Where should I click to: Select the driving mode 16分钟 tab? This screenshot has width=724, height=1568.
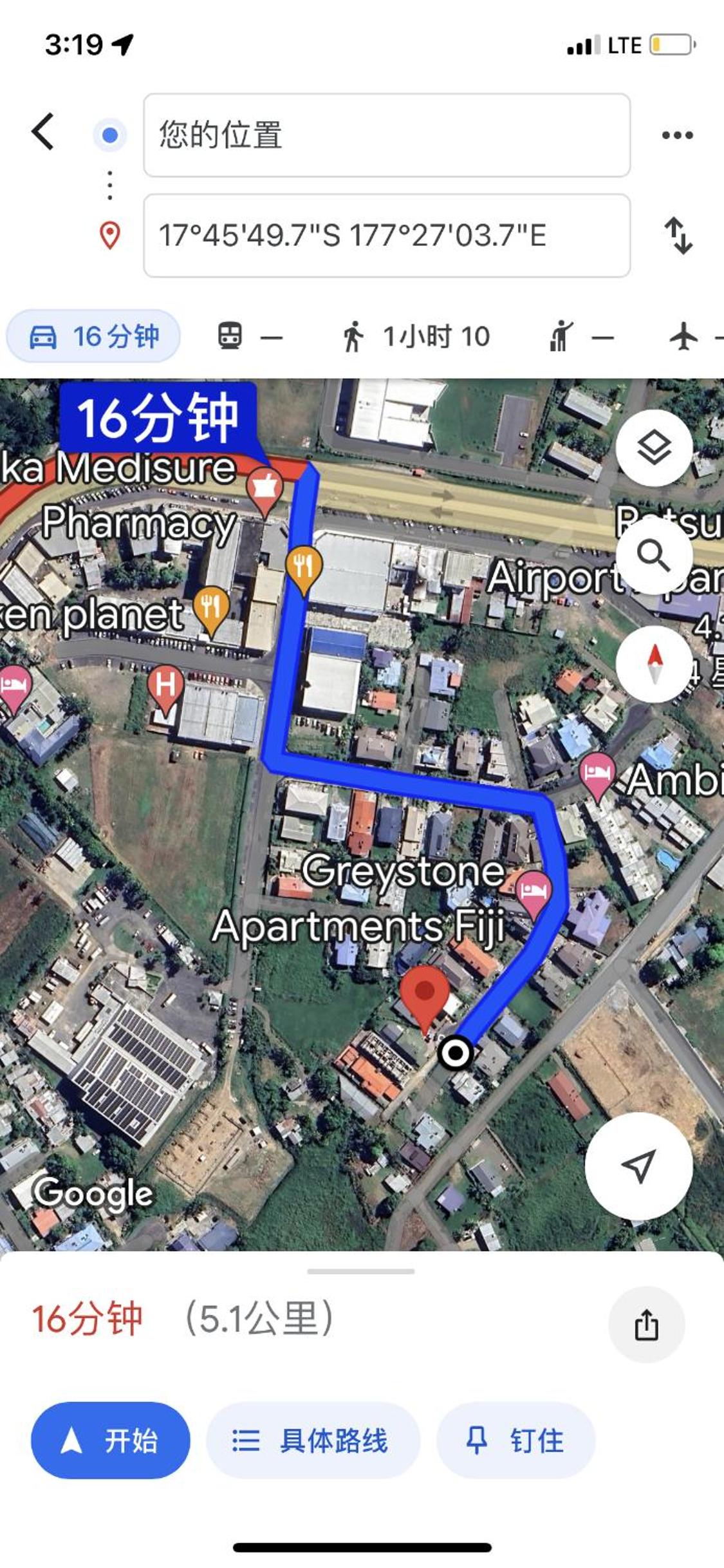point(94,337)
